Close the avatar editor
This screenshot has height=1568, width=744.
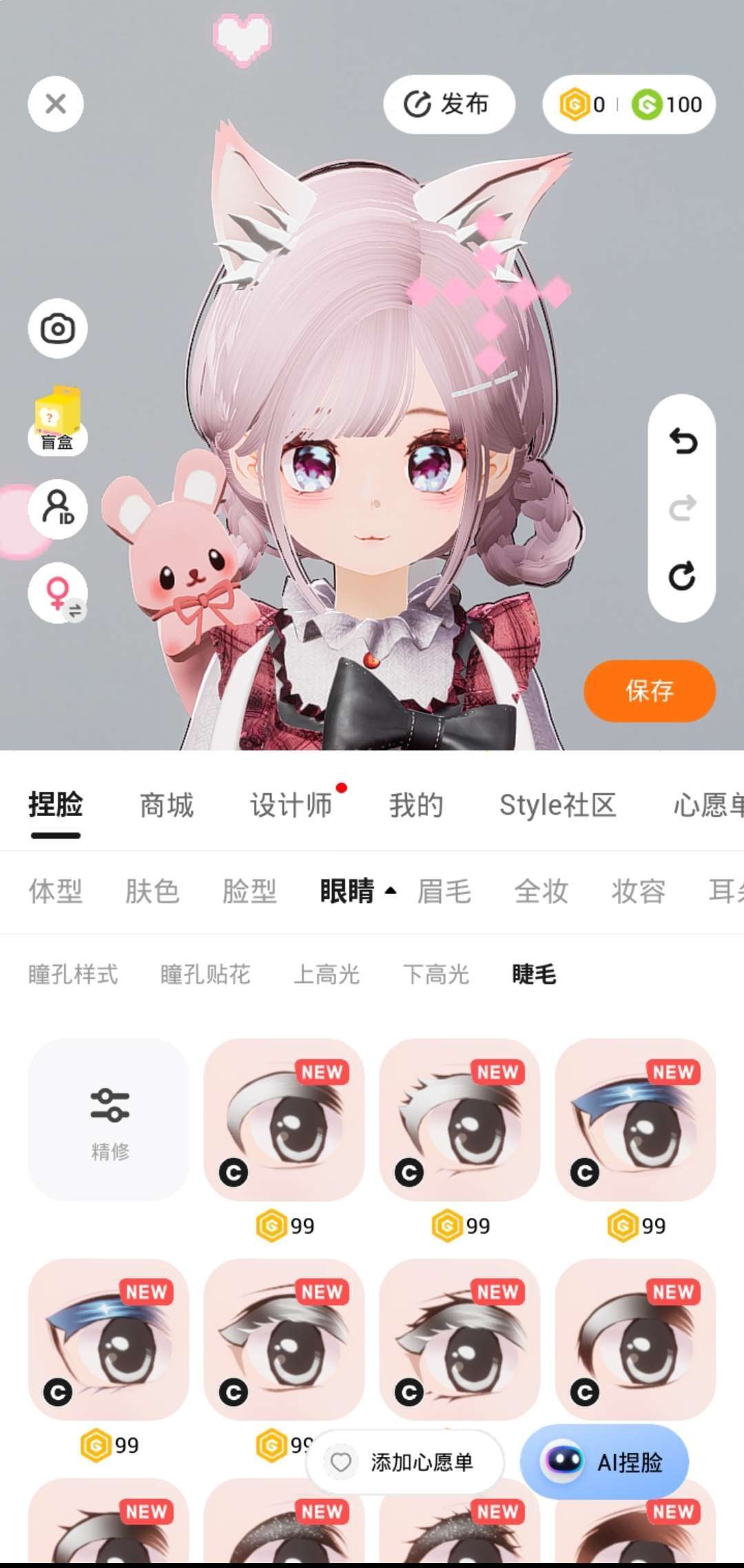pyautogui.click(x=56, y=104)
